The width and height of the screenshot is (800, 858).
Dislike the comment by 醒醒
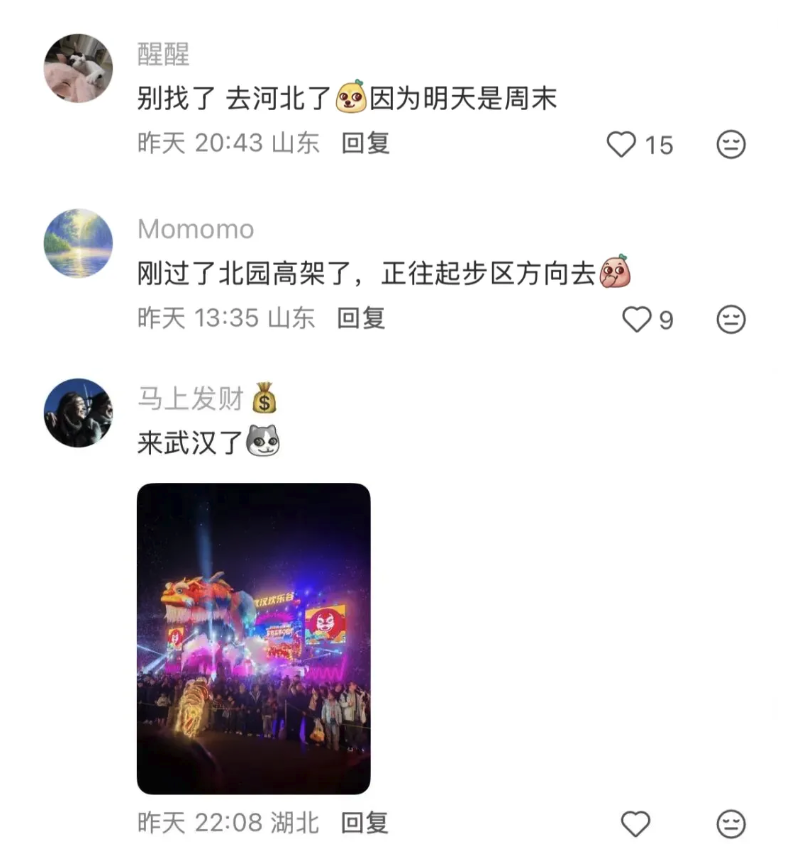(732, 145)
